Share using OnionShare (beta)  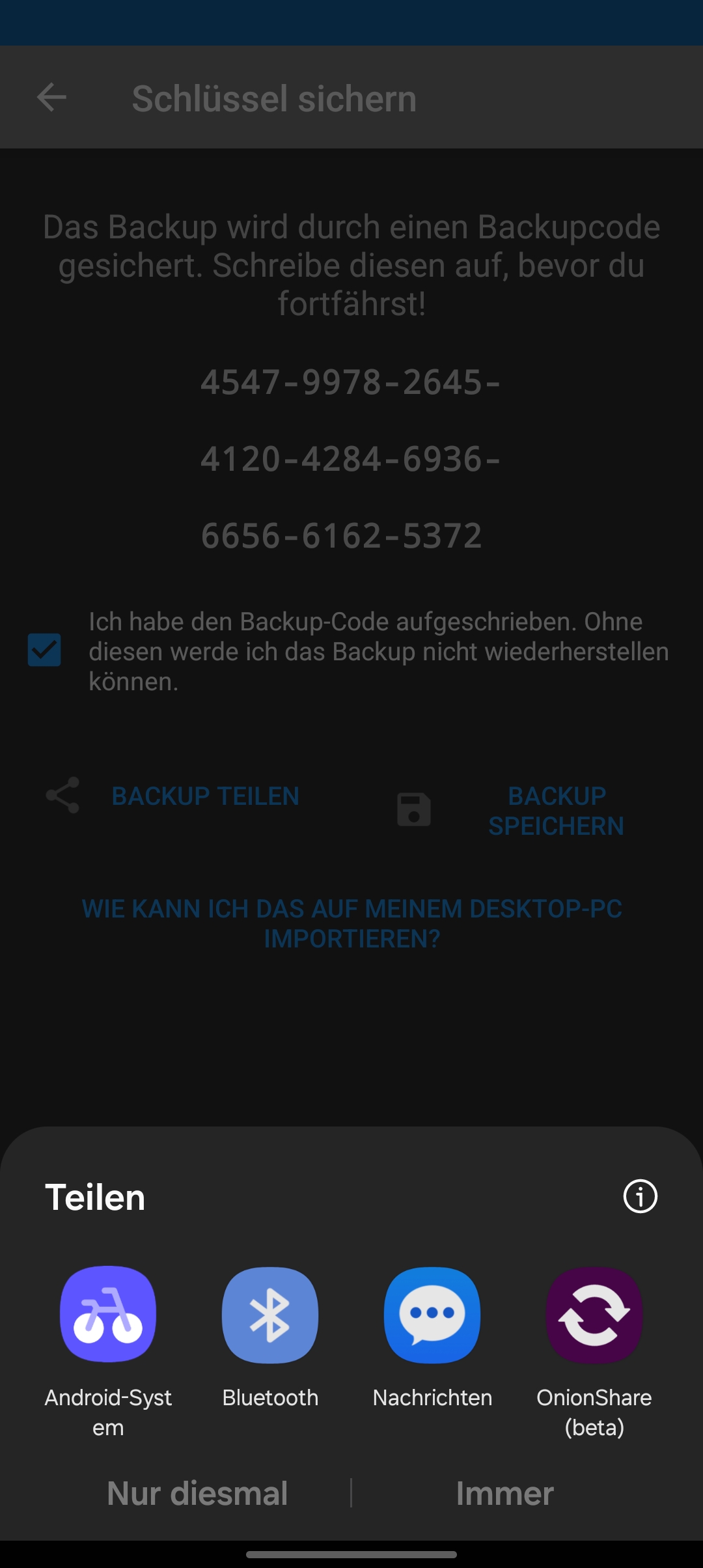point(594,1314)
